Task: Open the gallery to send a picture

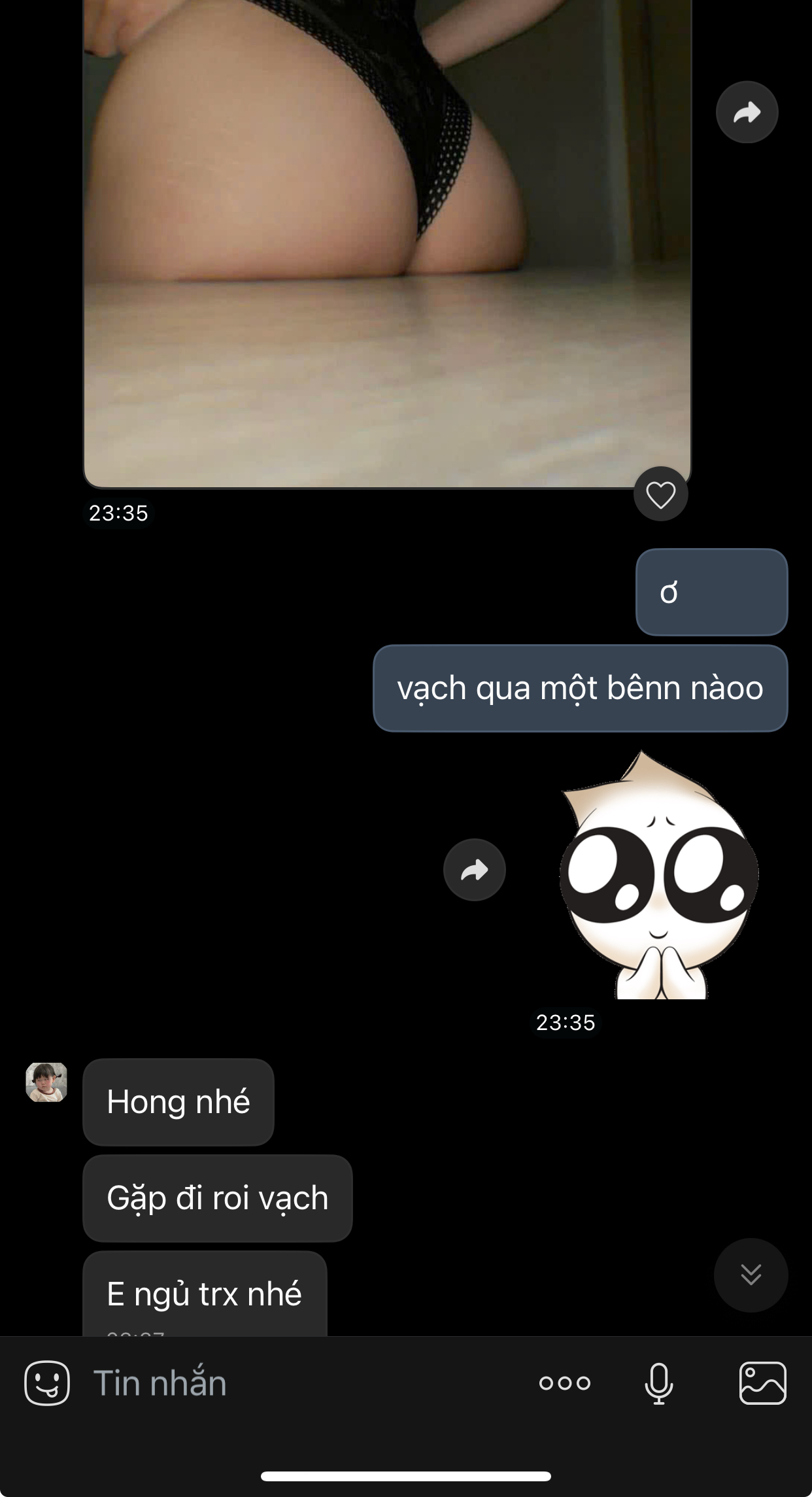Action: (762, 1383)
